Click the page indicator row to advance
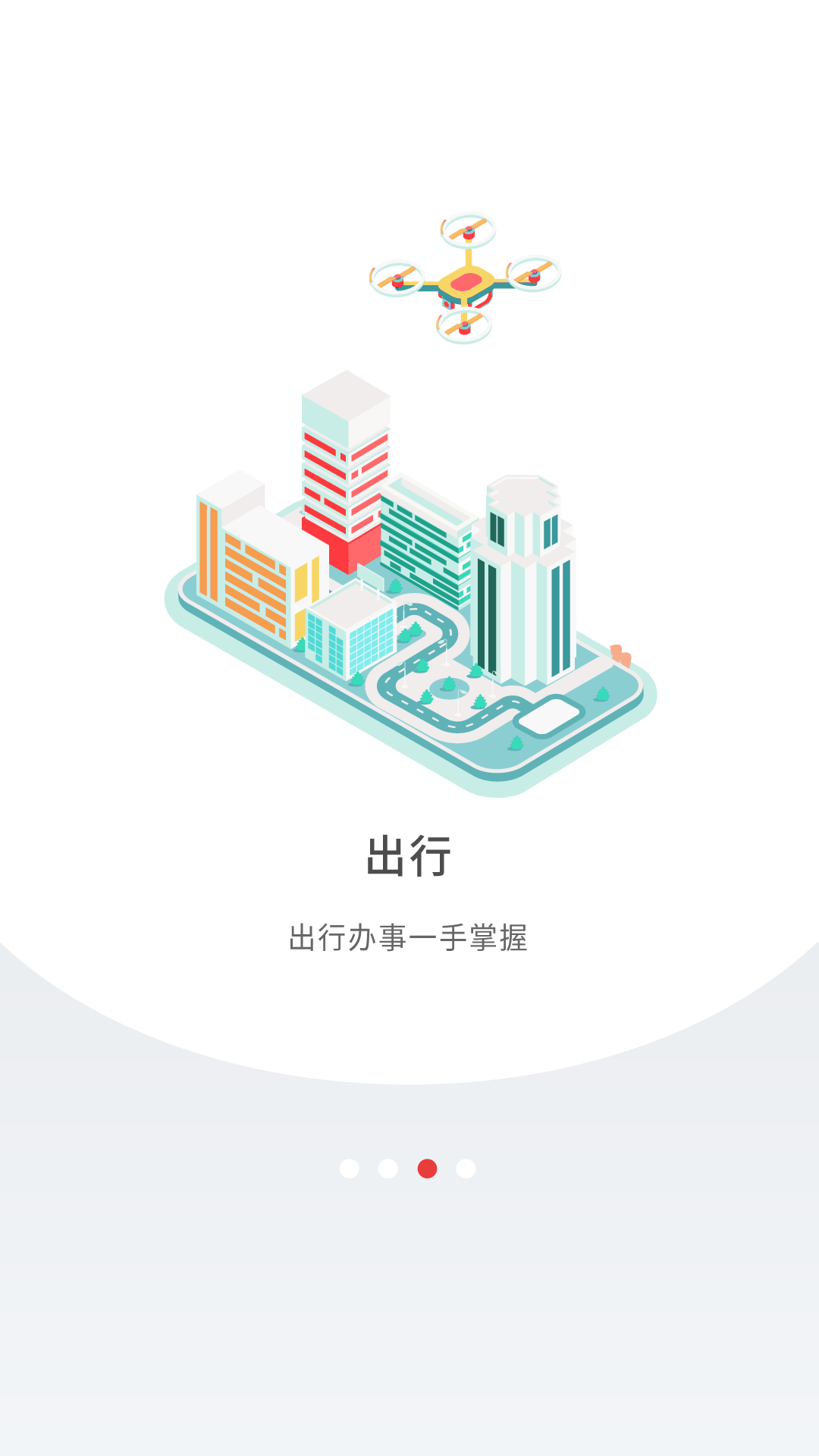 pos(408,1170)
